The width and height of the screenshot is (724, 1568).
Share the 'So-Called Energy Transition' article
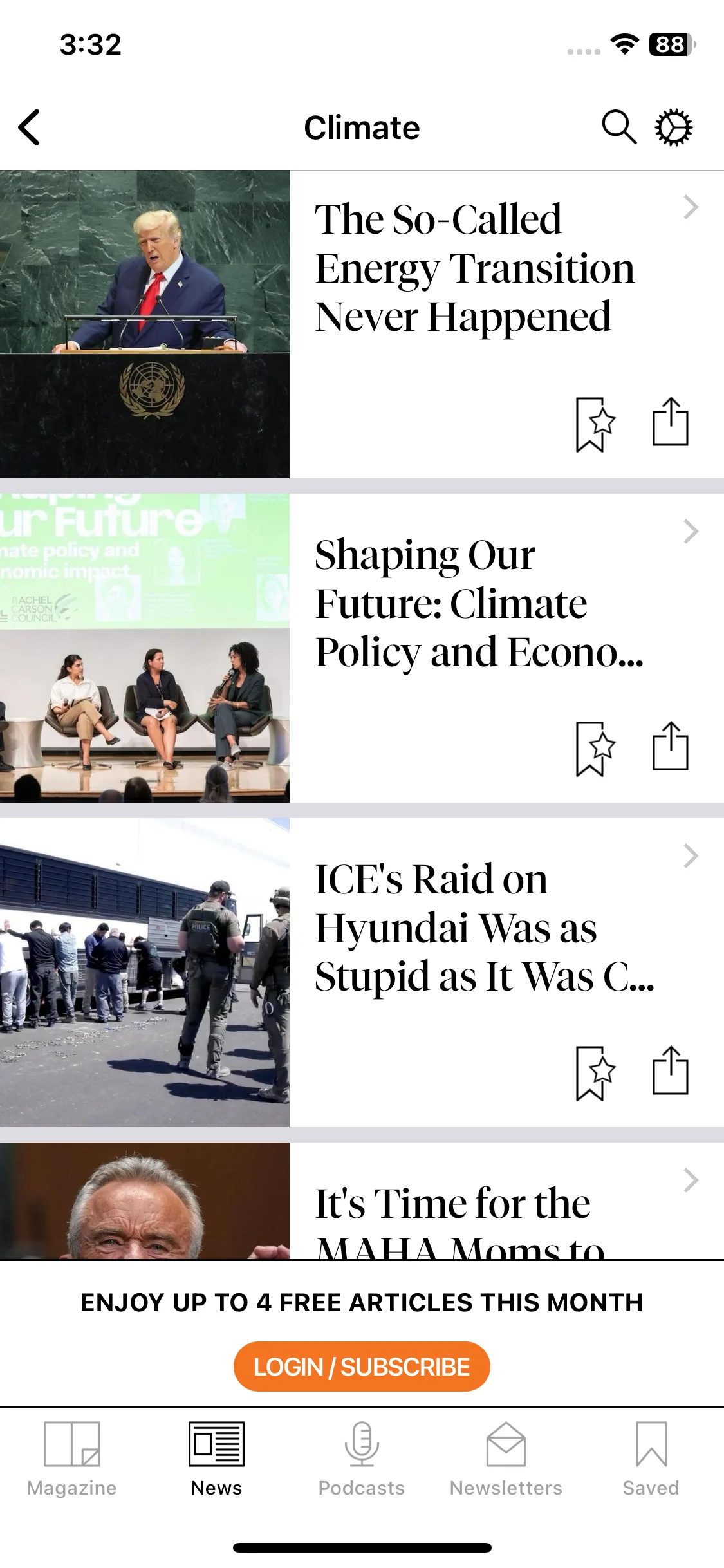pos(671,422)
